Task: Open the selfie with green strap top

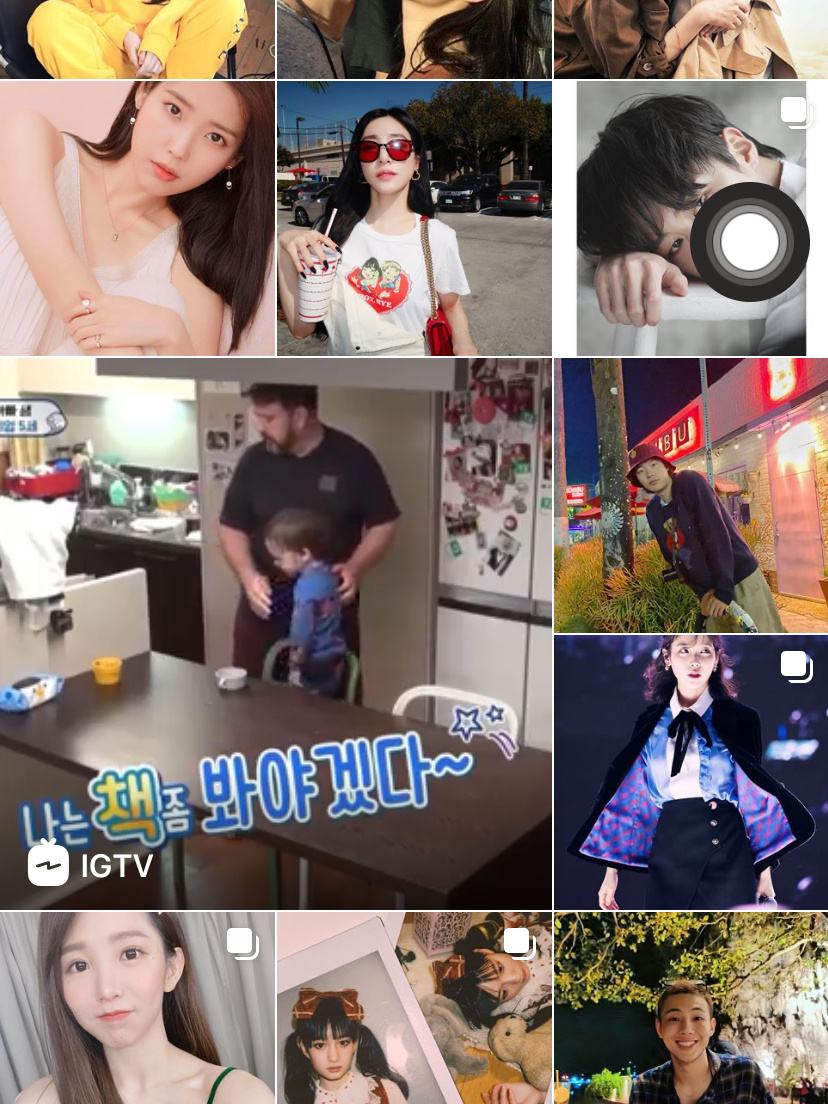Action: (x=137, y=1007)
